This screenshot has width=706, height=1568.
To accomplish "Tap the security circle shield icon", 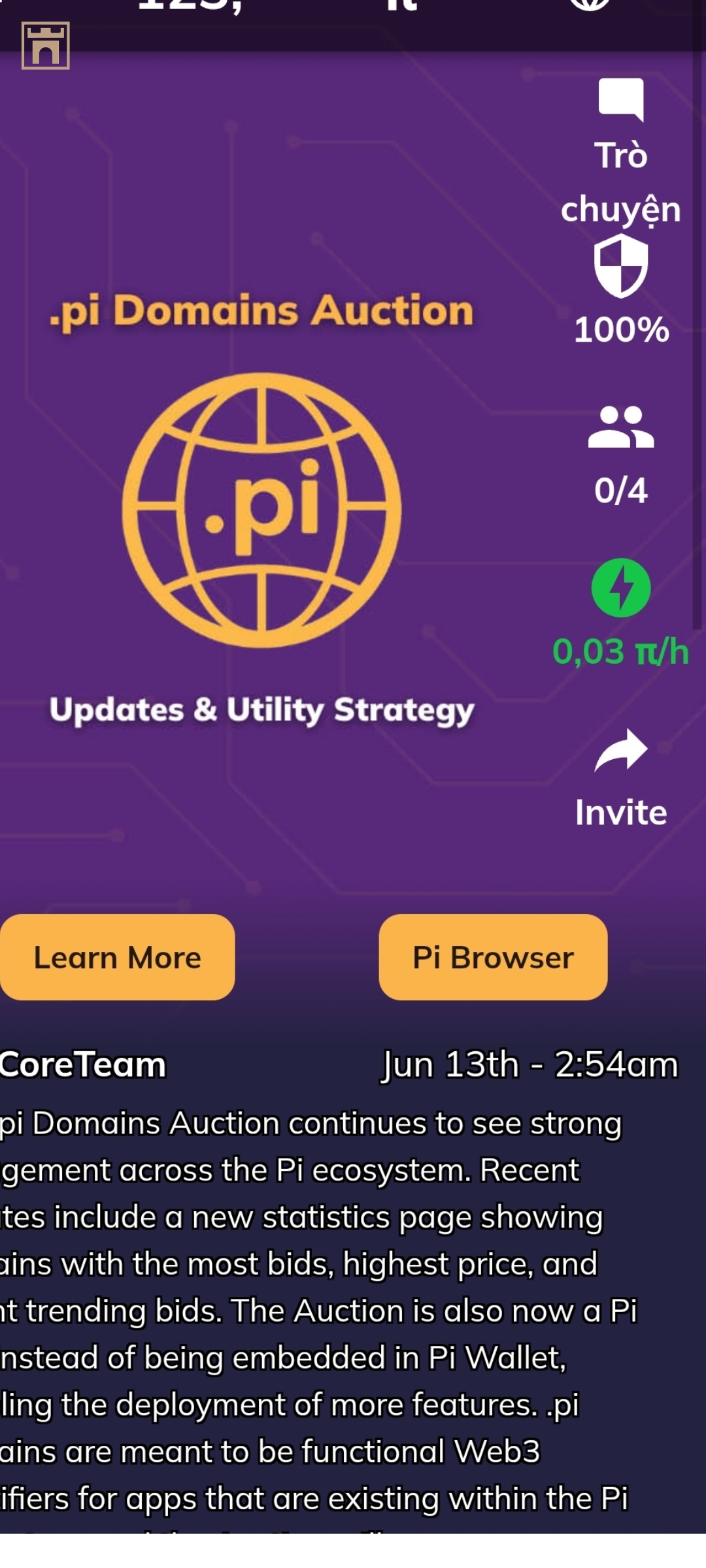I will coord(620,266).
